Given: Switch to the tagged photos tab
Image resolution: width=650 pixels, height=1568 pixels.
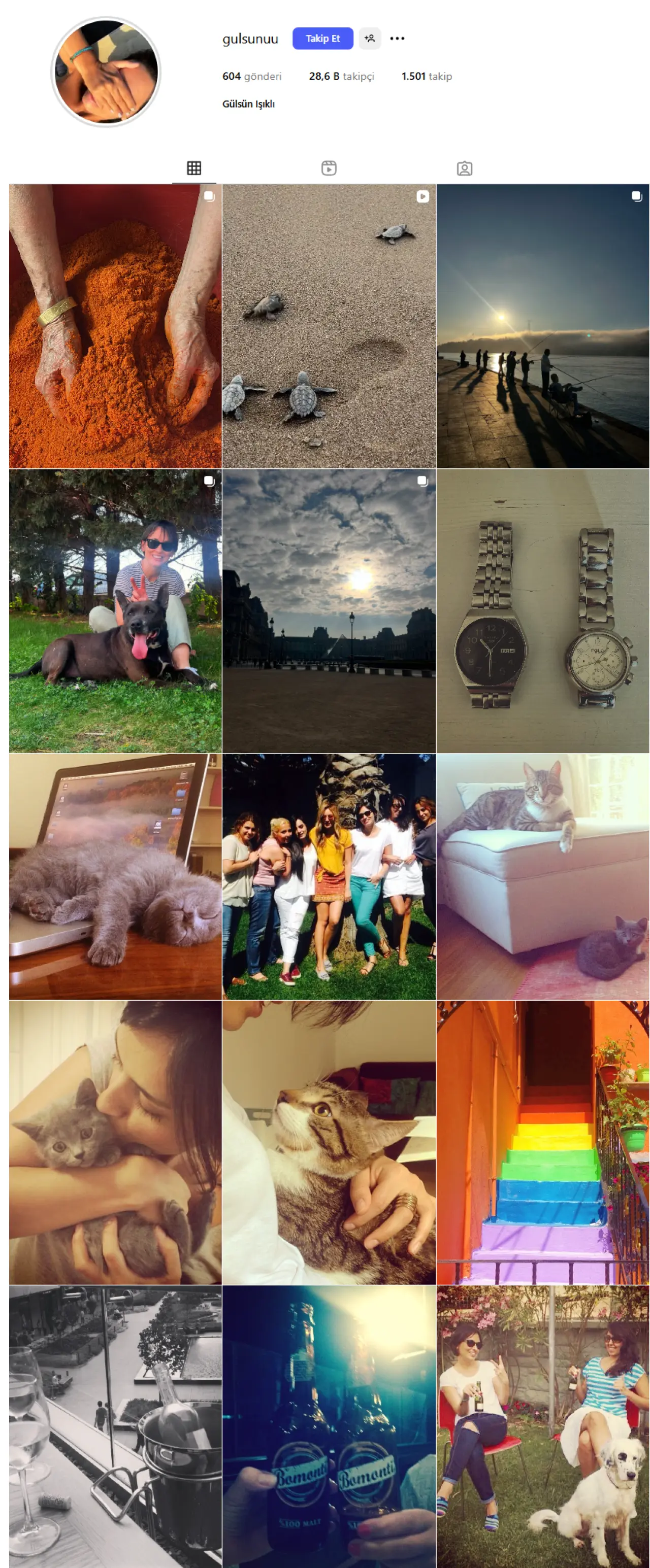Looking at the screenshot, I should tap(464, 168).
